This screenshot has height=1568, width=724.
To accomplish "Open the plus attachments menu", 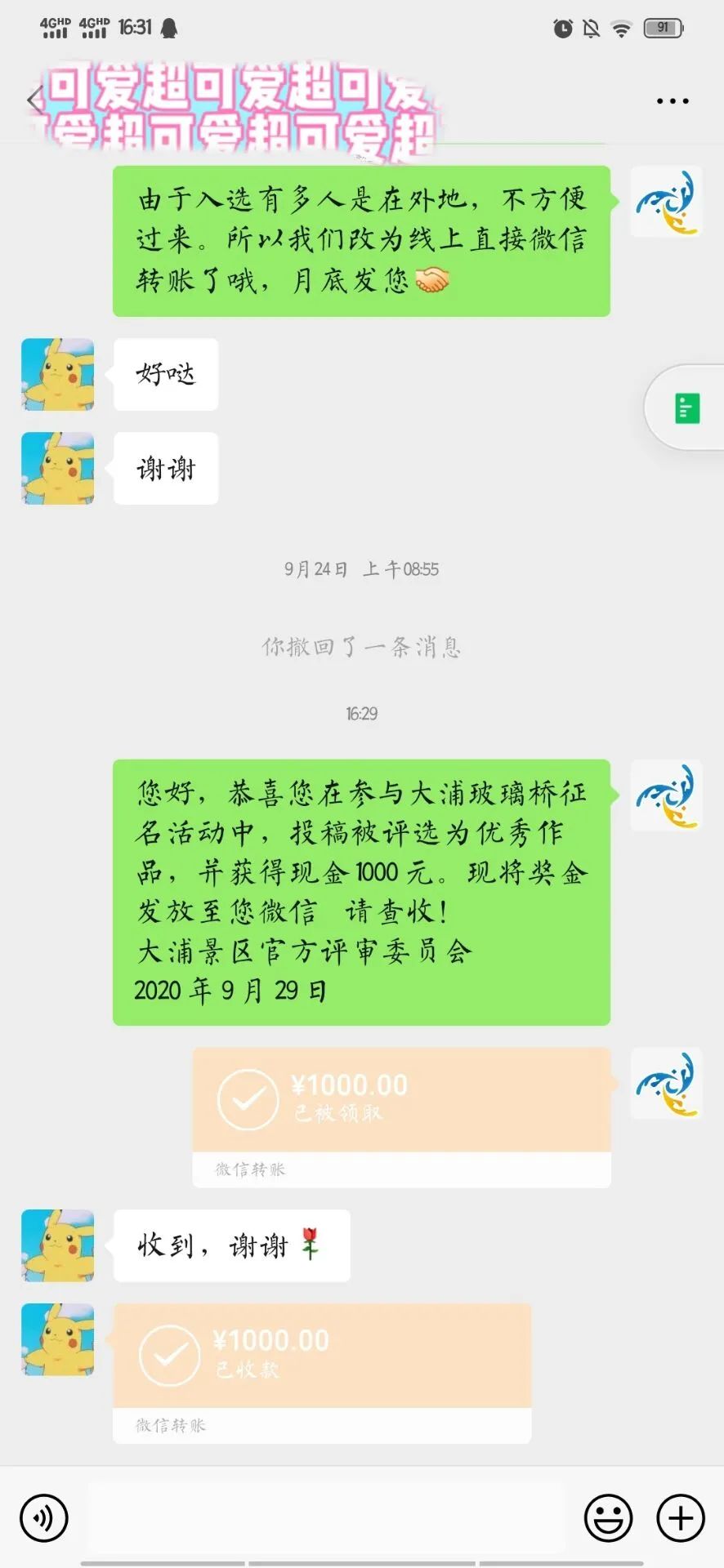I will (x=681, y=1518).
